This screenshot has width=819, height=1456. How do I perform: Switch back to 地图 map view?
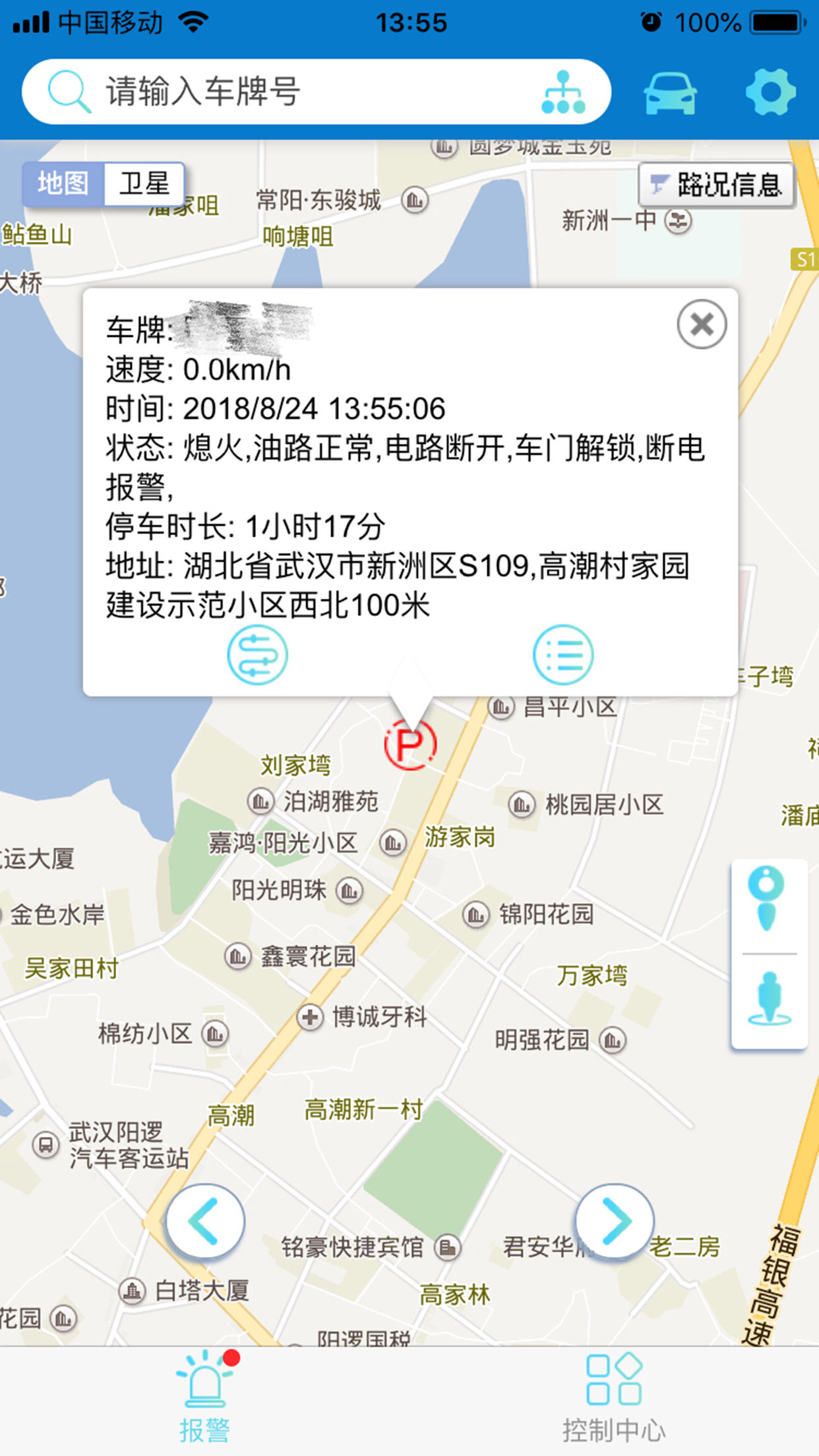tap(64, 183)
